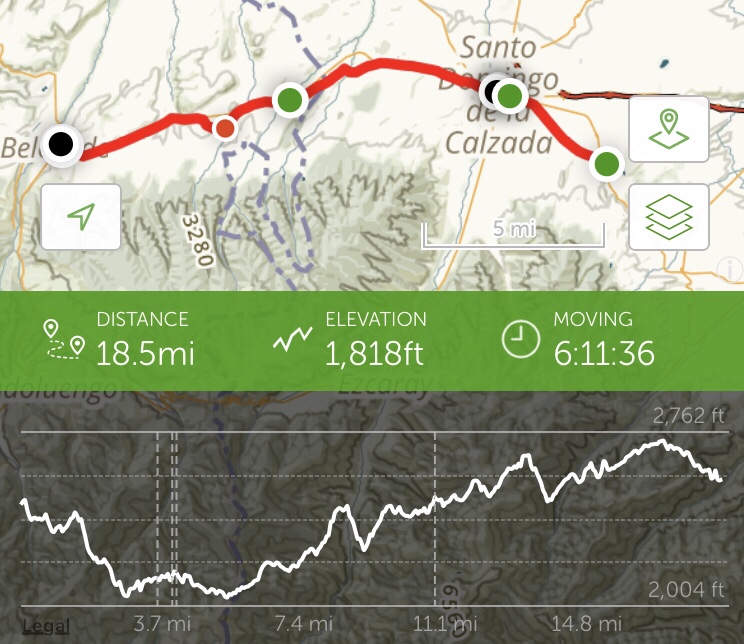This screenshot has width=744, height=644.
Task: Open the Legal link
Action: click(45, 625)
